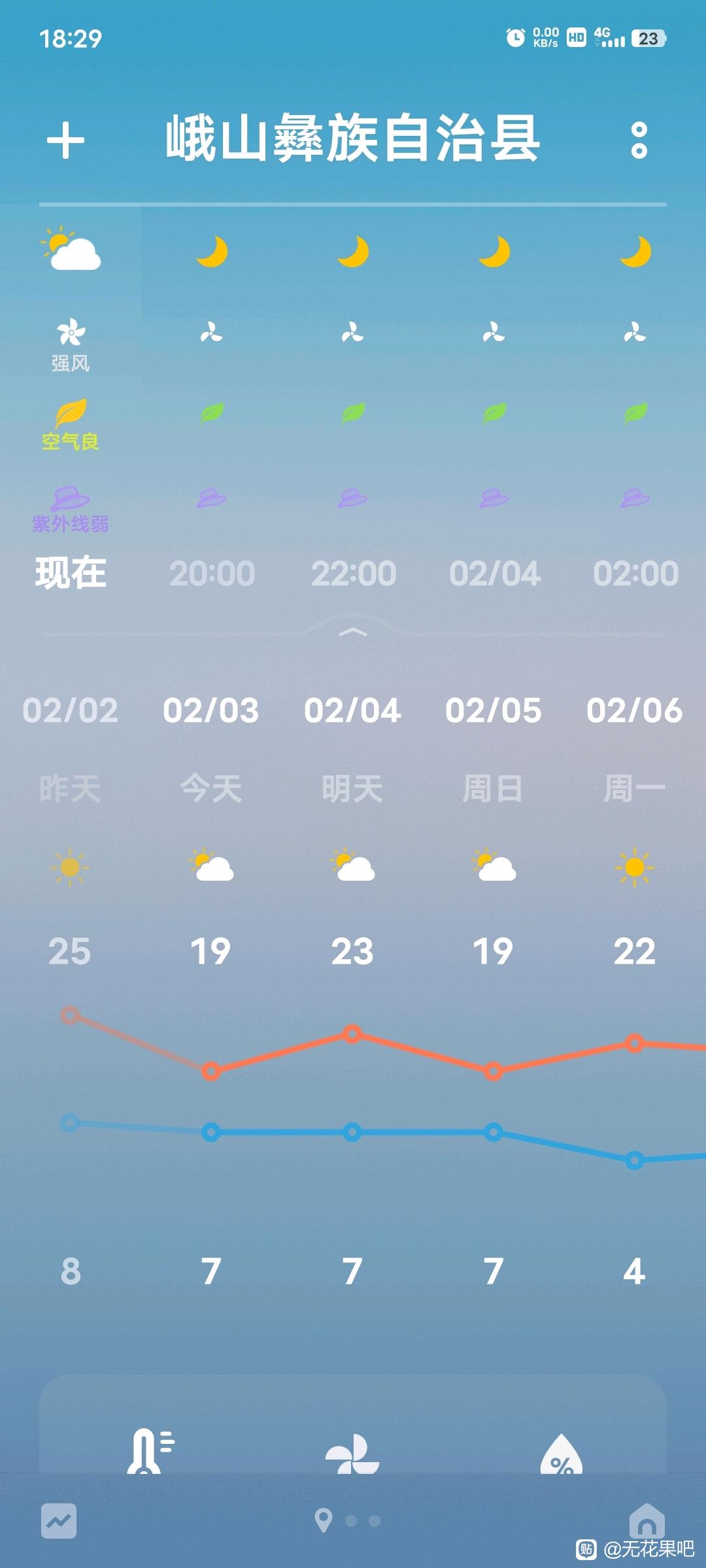The width and height of the screenshot is (706, 1568).
Task: Tap the location pin page indicator
Action: tap(323, 1520)
